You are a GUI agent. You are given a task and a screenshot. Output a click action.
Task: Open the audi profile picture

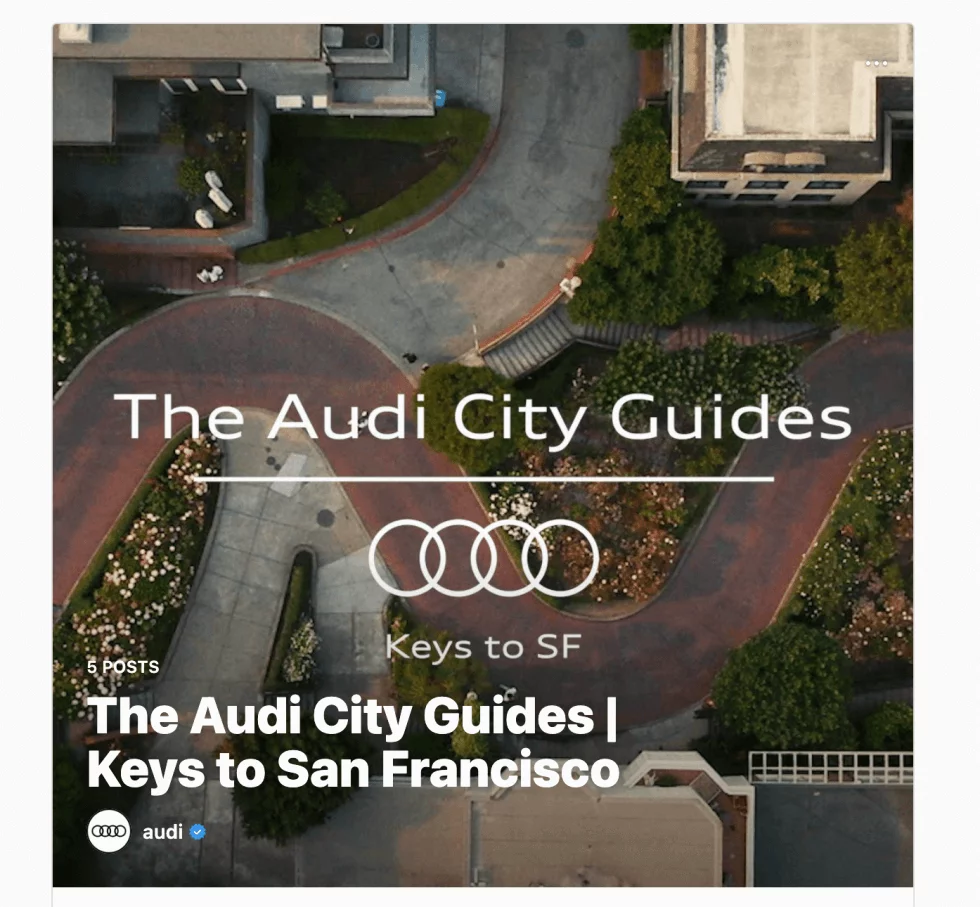click(108, 831)
